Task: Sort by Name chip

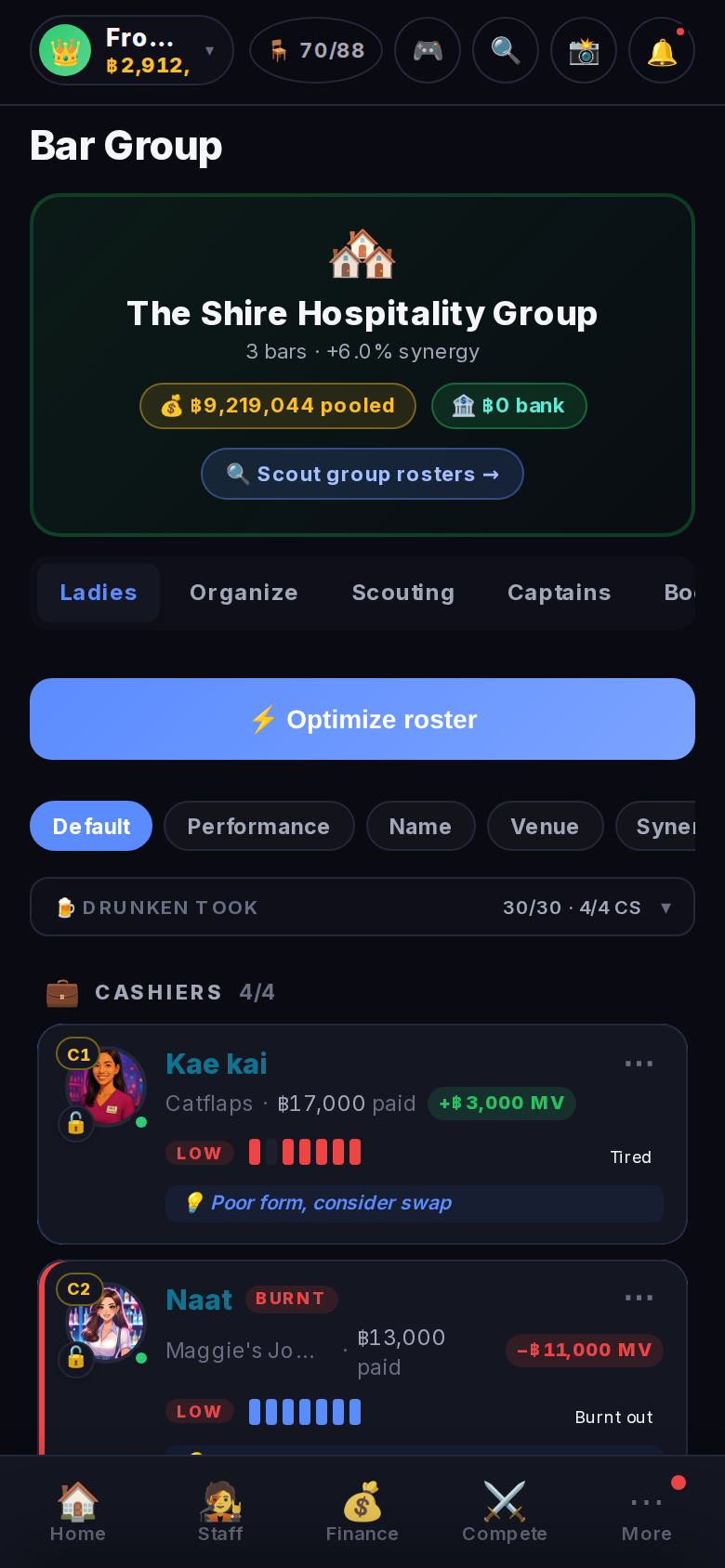Action: tap(421, 826)
